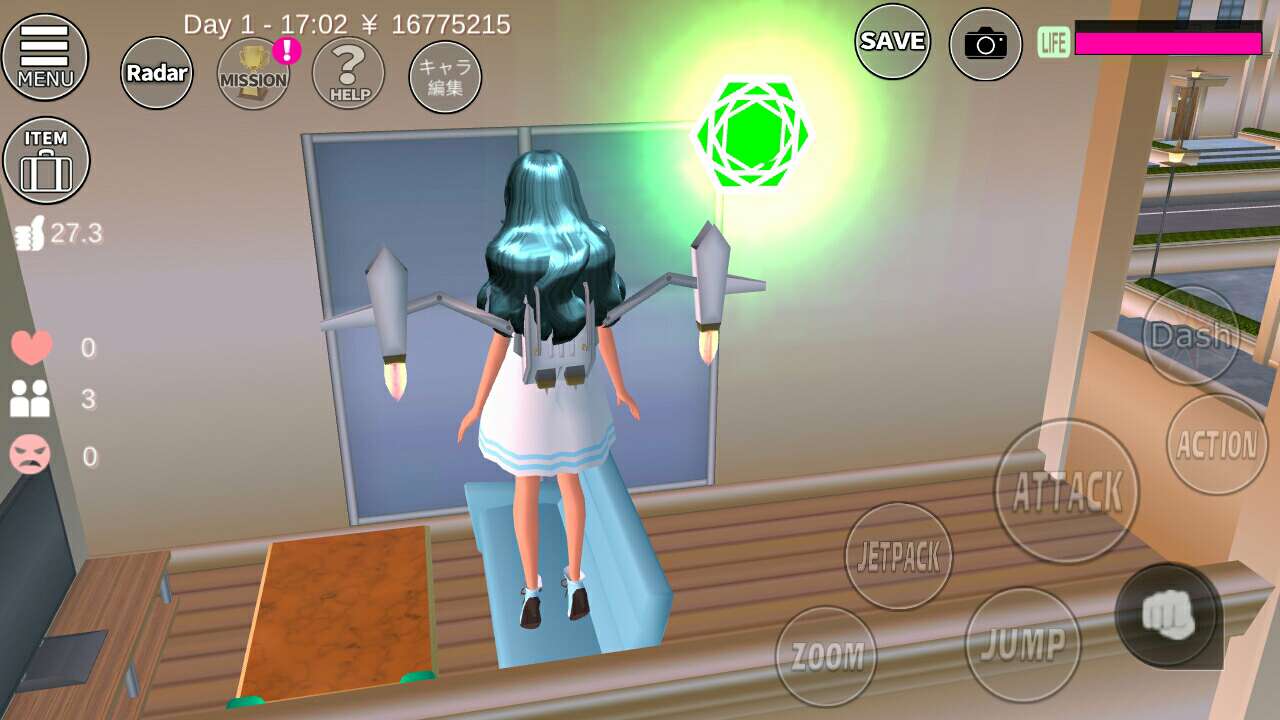The height and width of the screenshot is (720, 1280).
Task: Tap the ZOOM button
Action: pos(826,656)
